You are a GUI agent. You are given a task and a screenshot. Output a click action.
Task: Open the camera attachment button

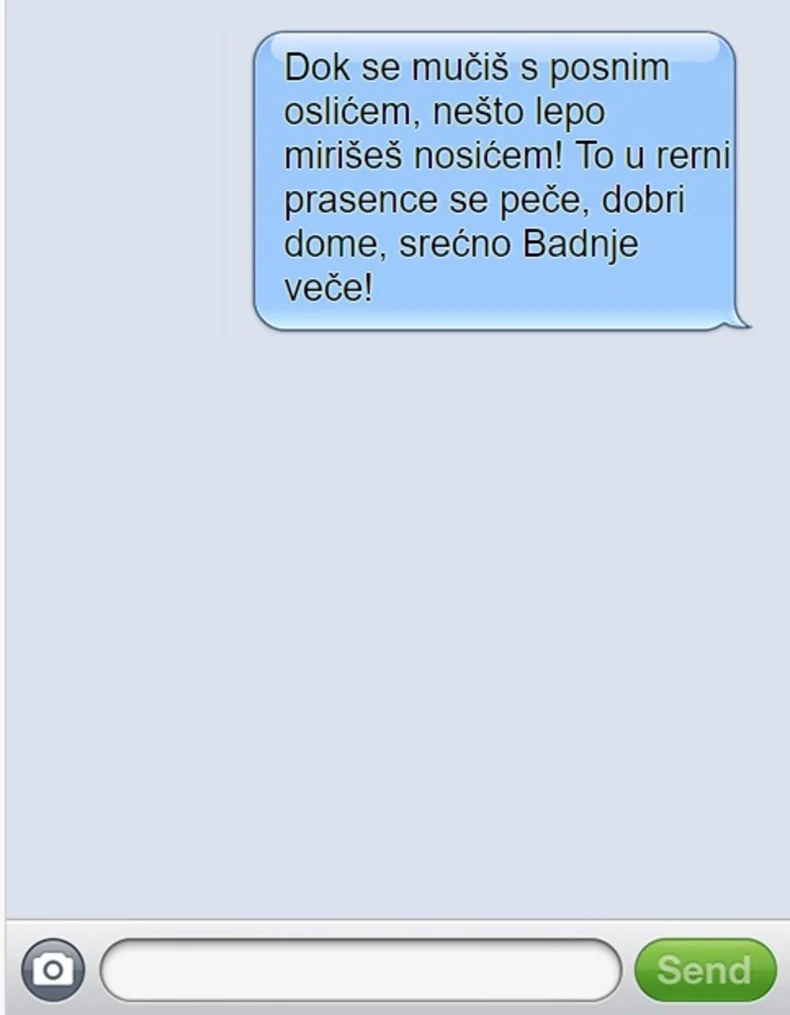coord(53,969)
